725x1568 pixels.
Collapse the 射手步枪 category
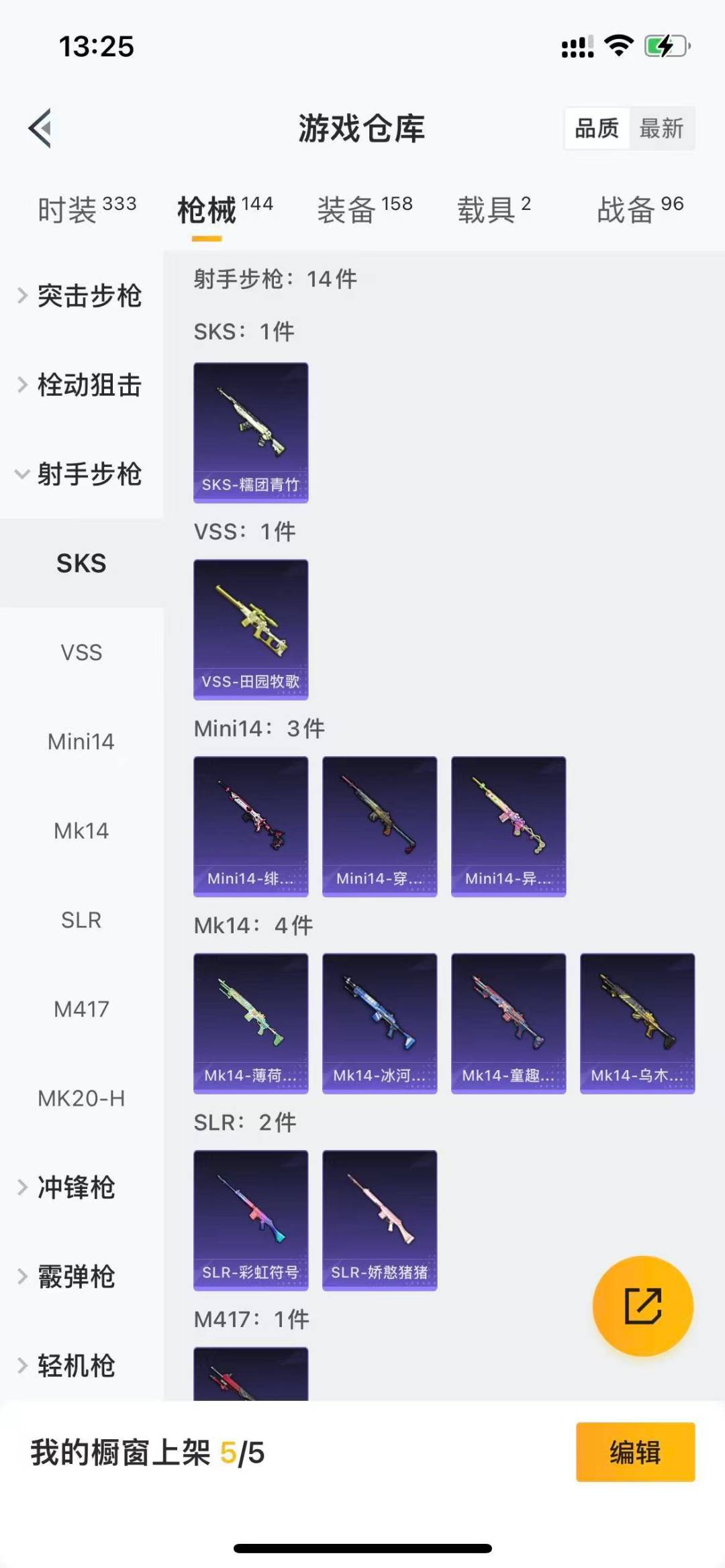point(81,474)
